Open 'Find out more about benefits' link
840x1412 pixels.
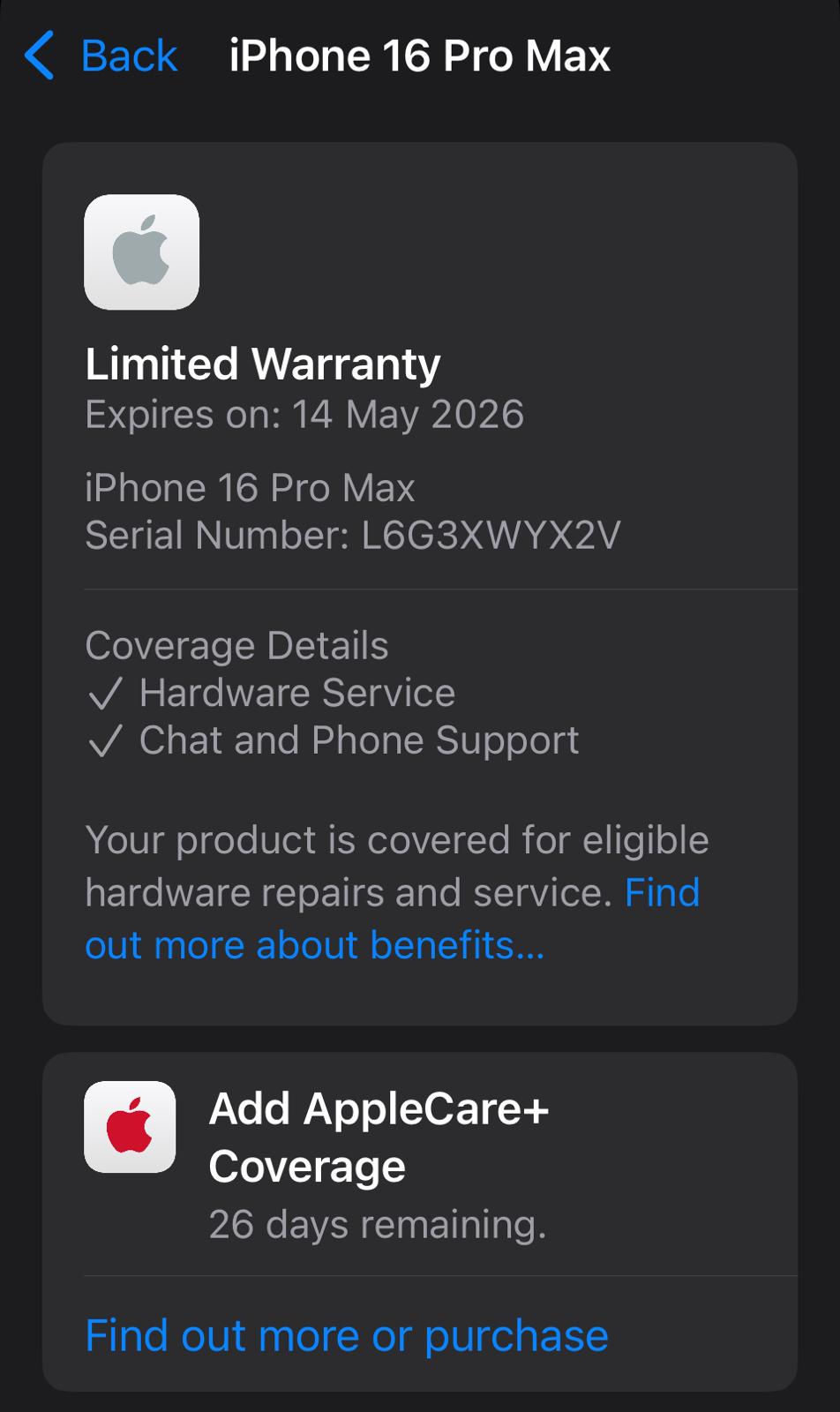point(315,945)
